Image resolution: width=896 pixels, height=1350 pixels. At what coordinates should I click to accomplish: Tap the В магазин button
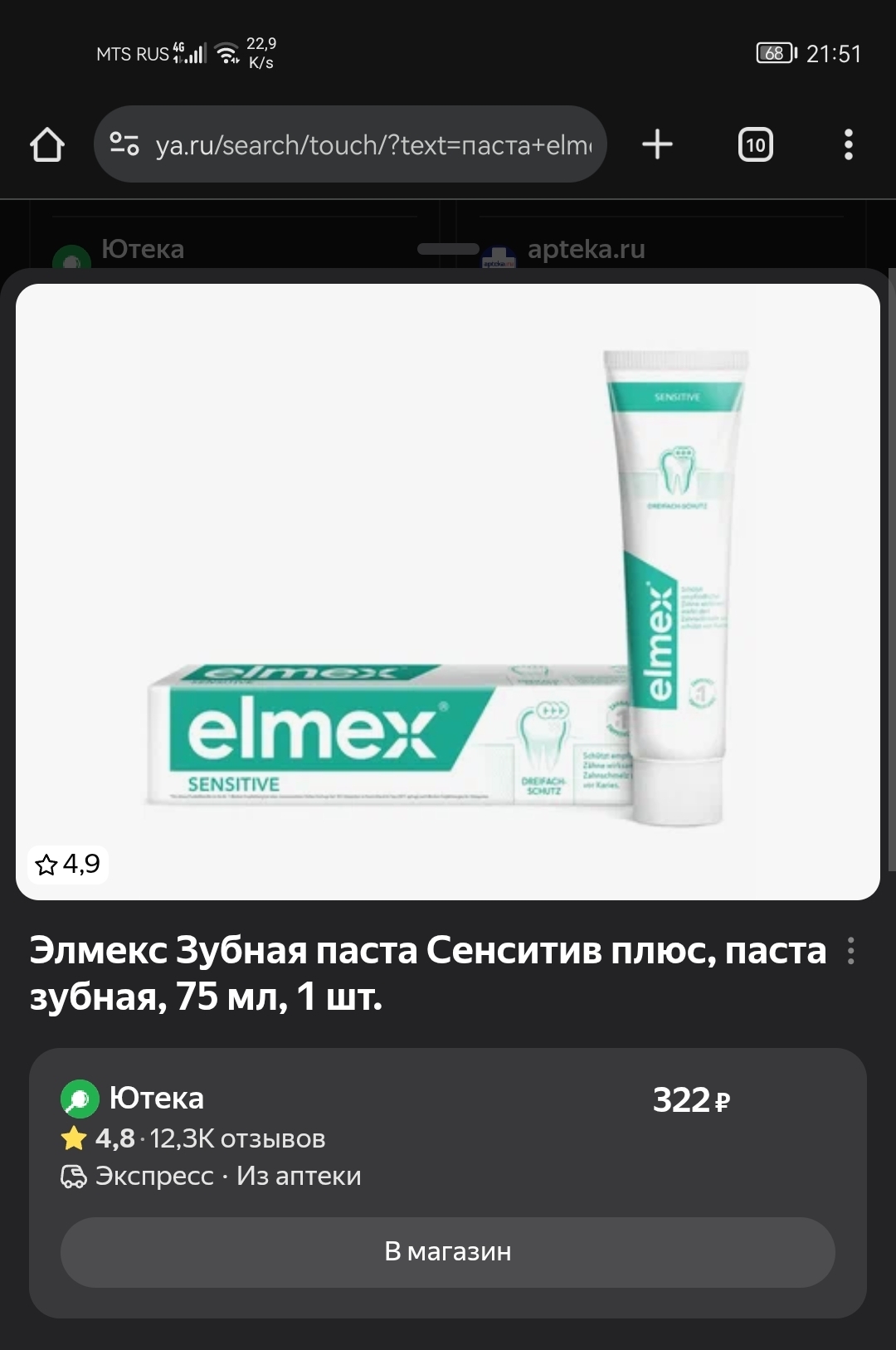[x=448, y=1251]
